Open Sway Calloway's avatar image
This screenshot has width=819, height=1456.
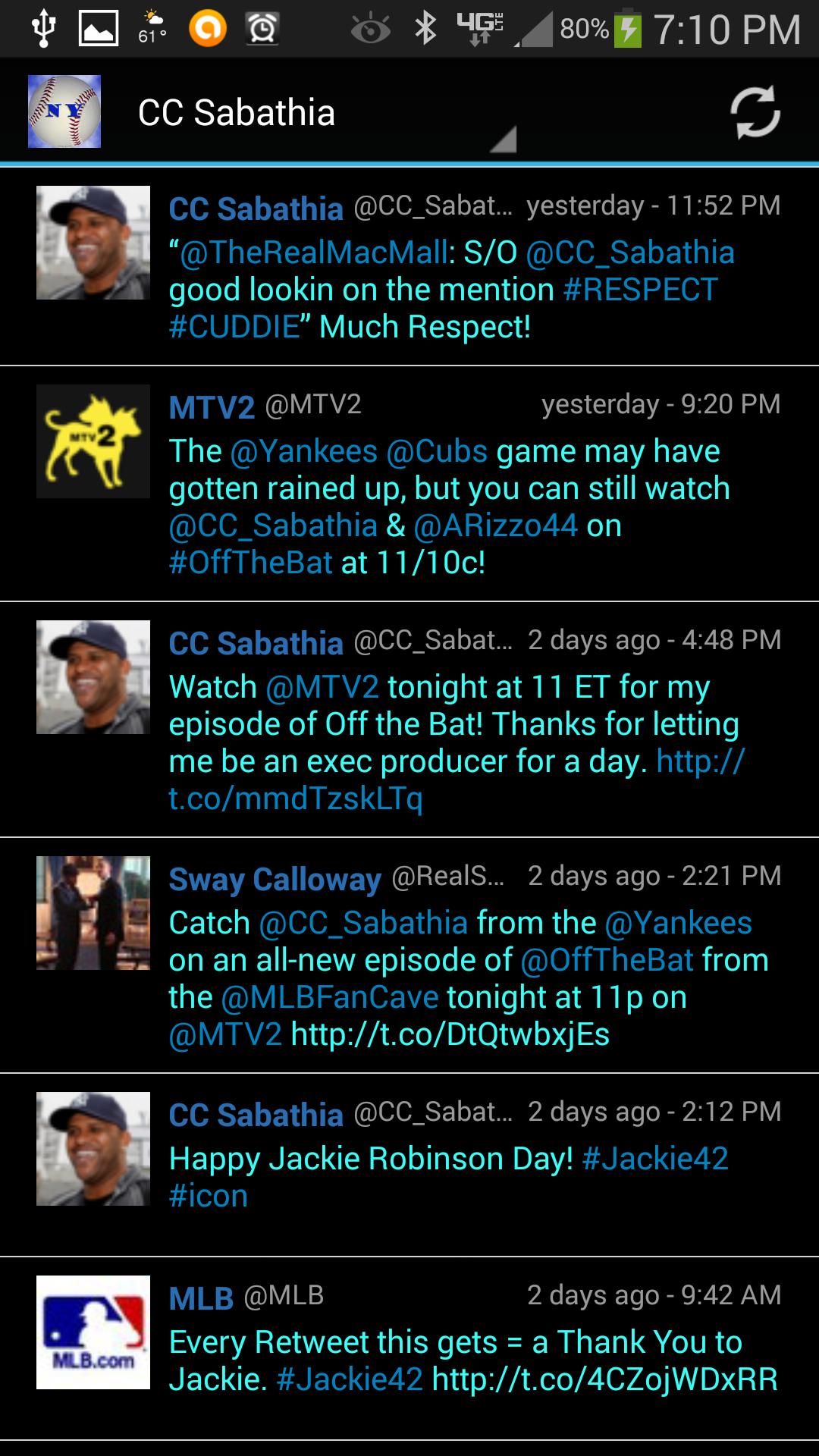click(x=93, y=914)
